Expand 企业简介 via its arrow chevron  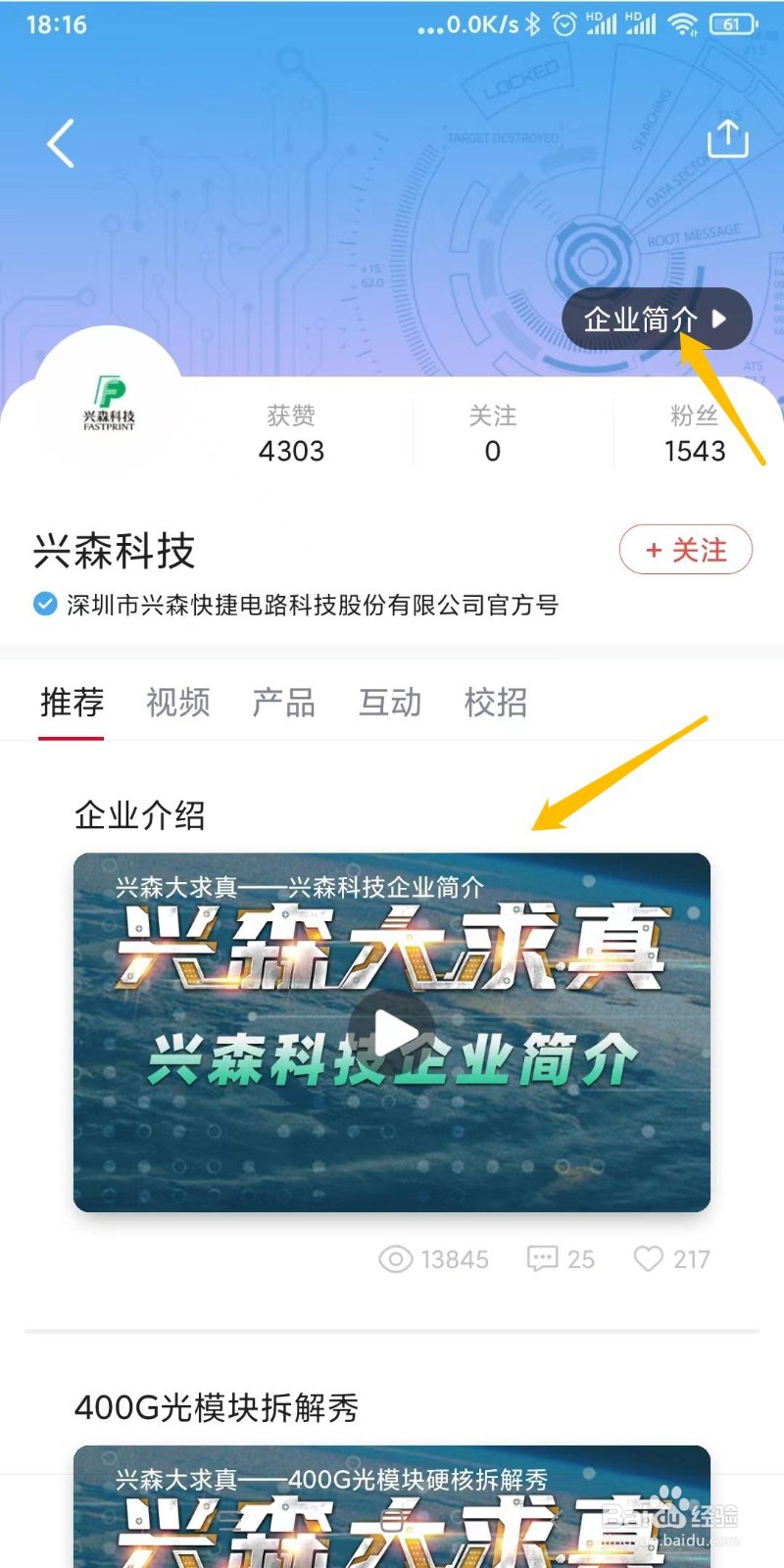coord(720,318)
